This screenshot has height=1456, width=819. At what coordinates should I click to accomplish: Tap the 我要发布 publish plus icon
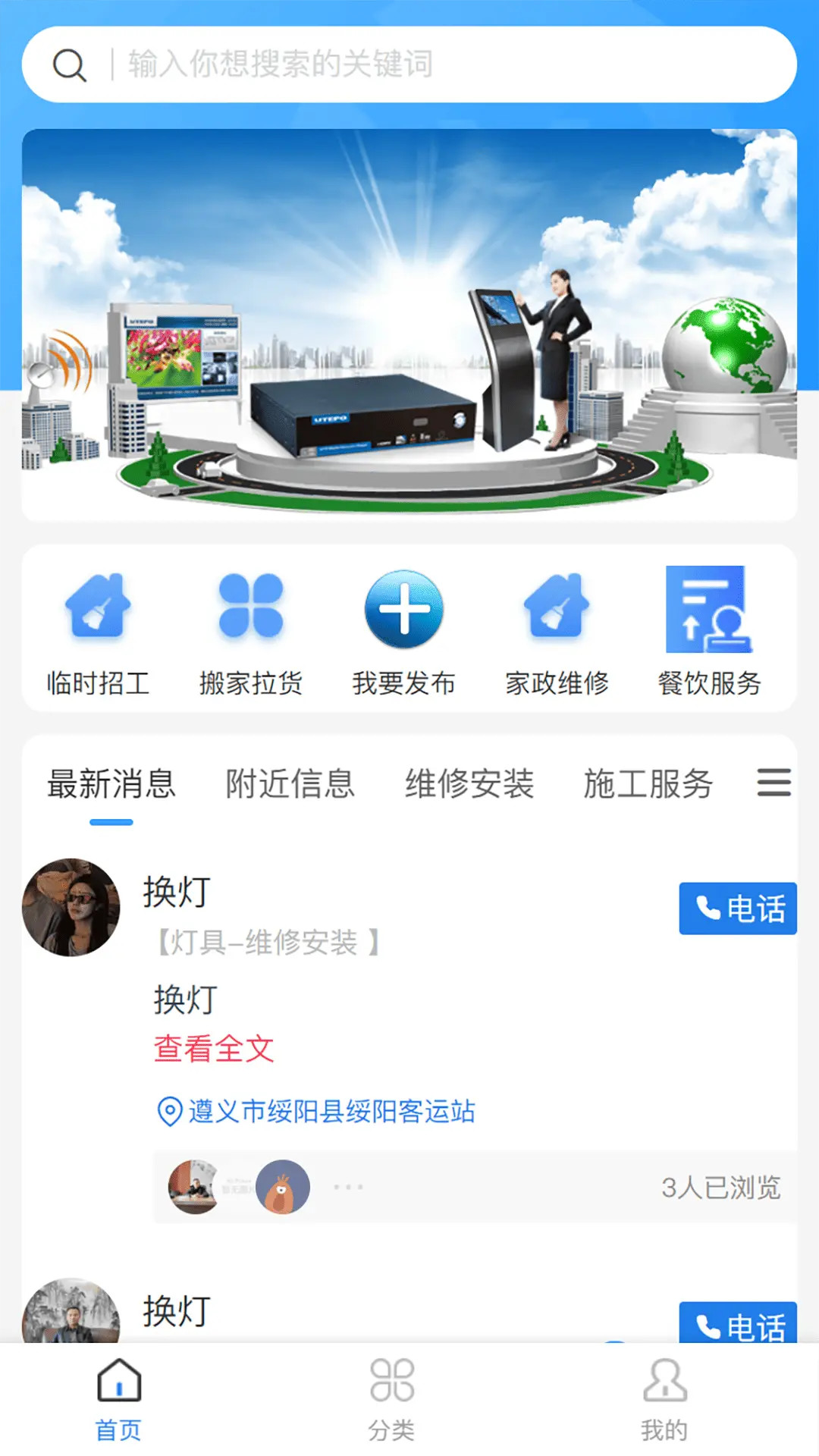click(403, 610)
